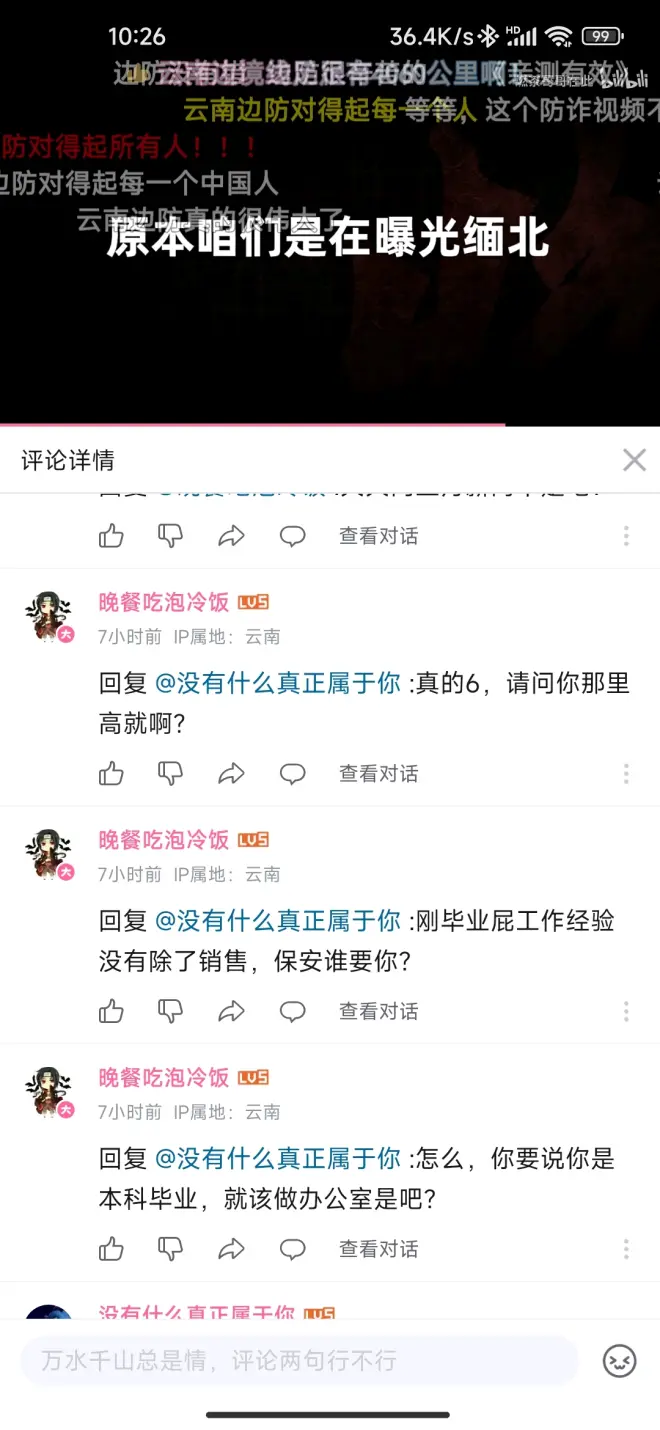The width and height of the screenshot is (660, 1430).
Task: Open overflow menu on 真的6 reply
Action: (x=626, y=773)
